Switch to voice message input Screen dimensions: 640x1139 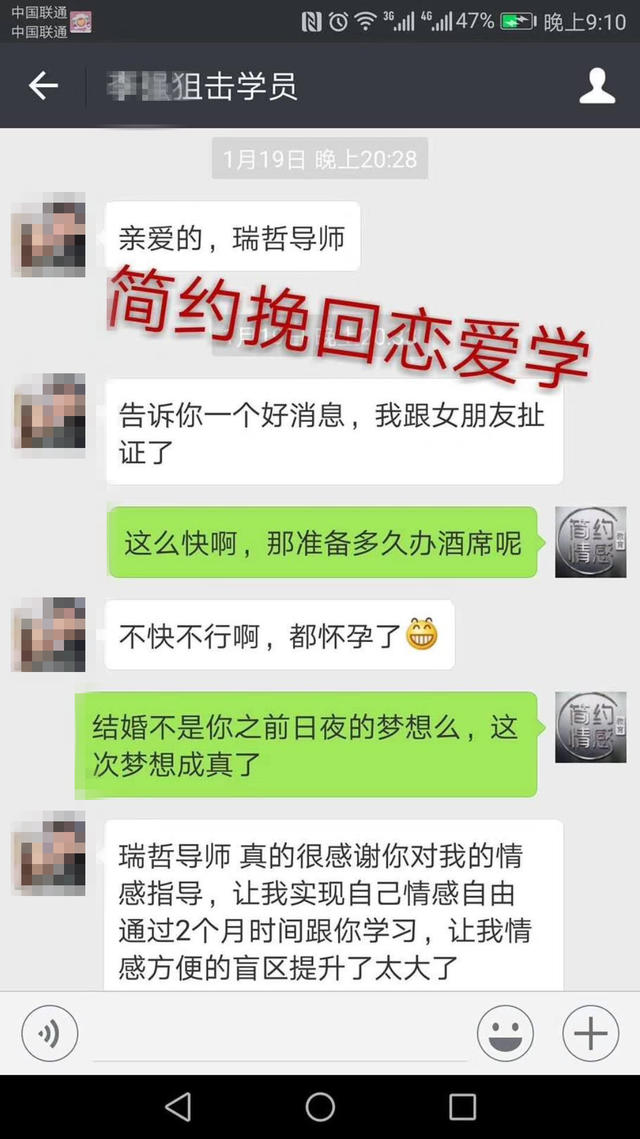click(x=49, y=1033)
